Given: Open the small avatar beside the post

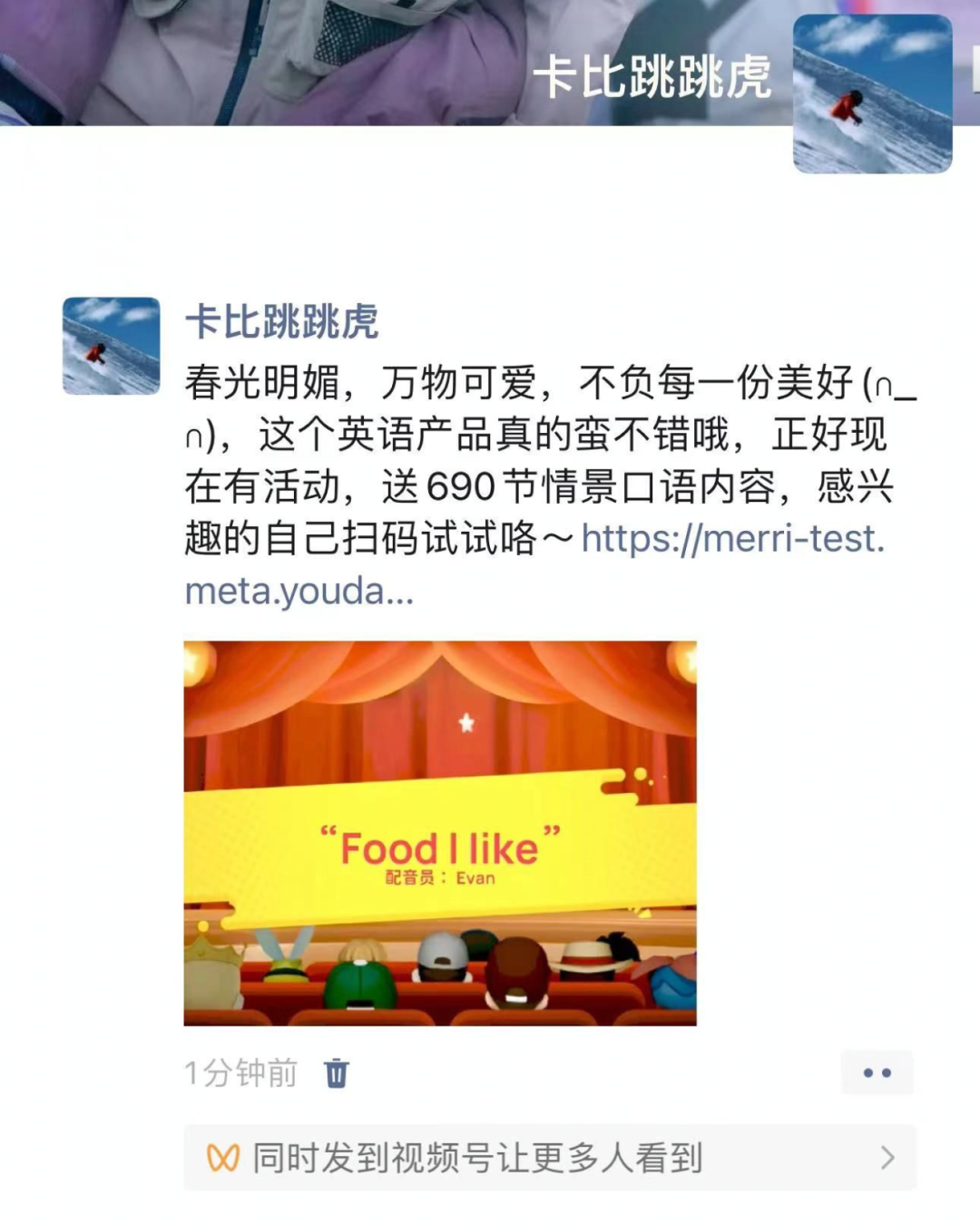Looking at the screenshot, I should pos(111,346).
